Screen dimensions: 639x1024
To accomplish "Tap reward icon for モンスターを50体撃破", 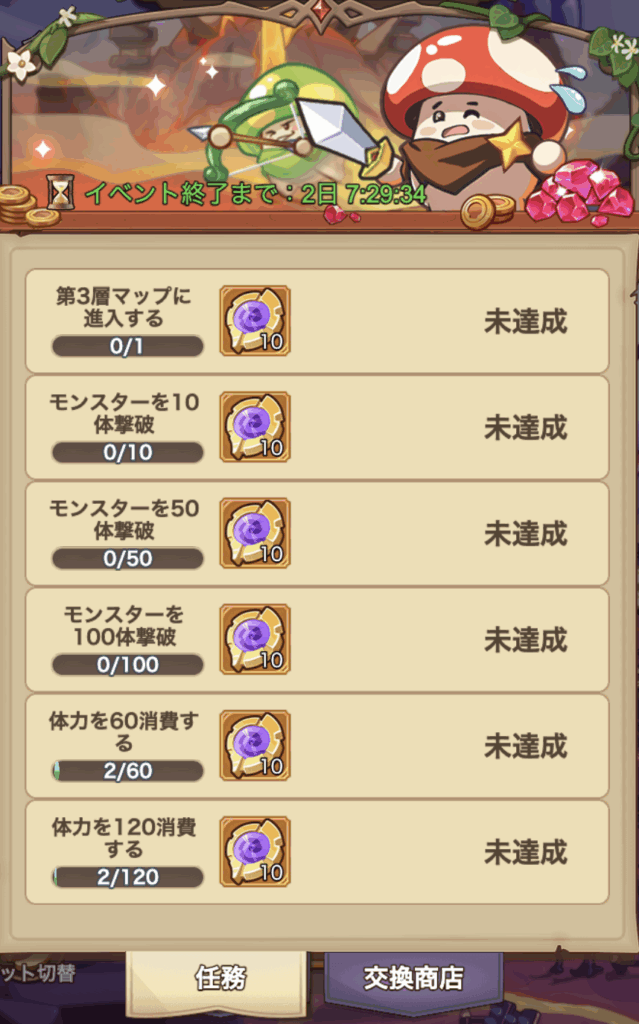I will pyautogui.click(x=255, y=533).
